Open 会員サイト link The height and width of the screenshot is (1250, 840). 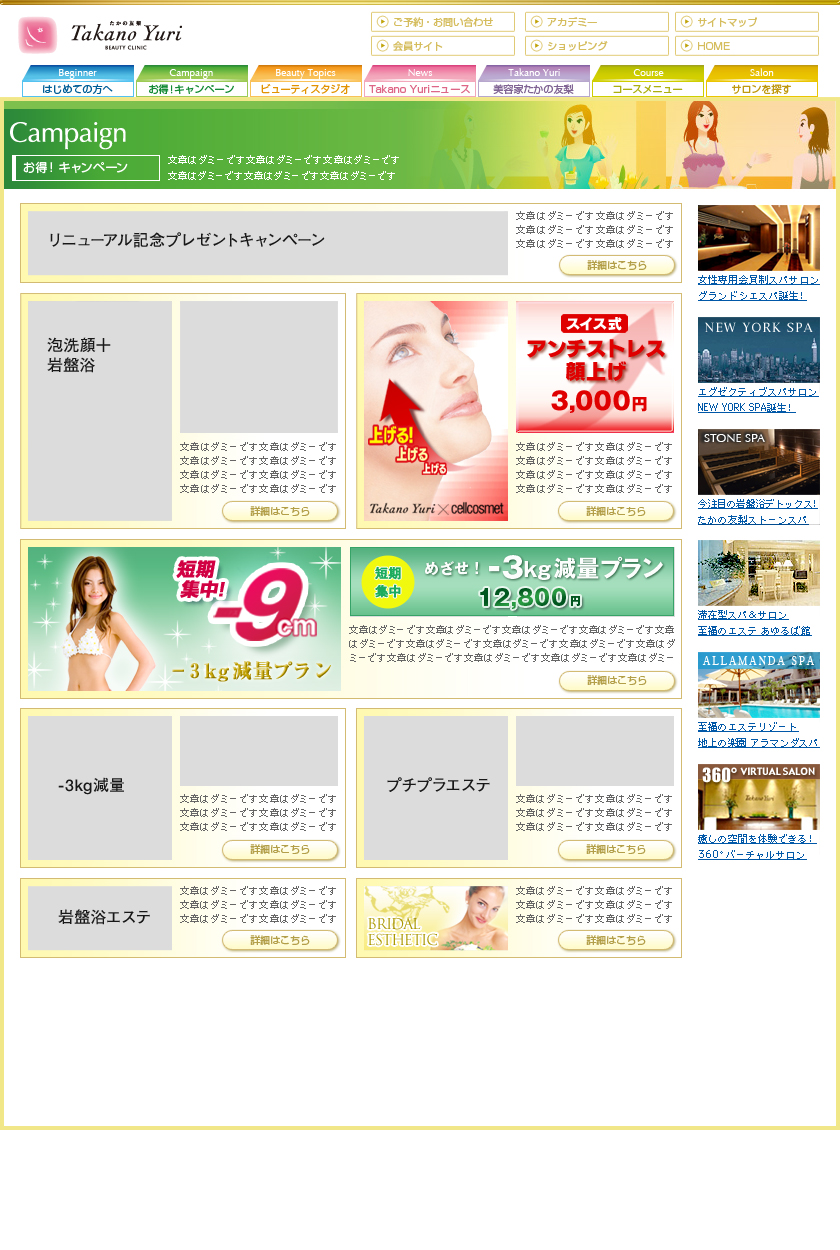(x=442, y=46)
